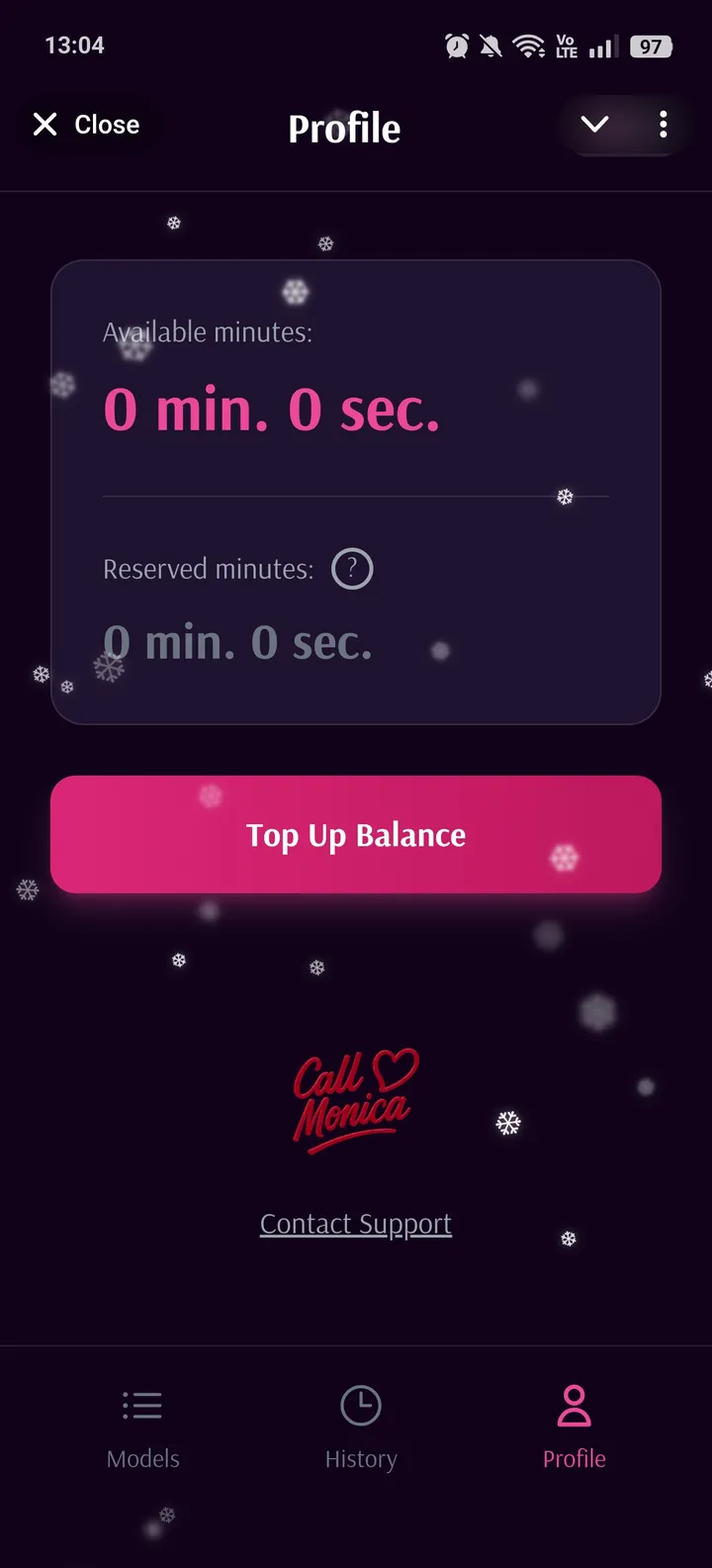Open the three-dot overflow menu
712x1568 pixels.
point(664,126)
